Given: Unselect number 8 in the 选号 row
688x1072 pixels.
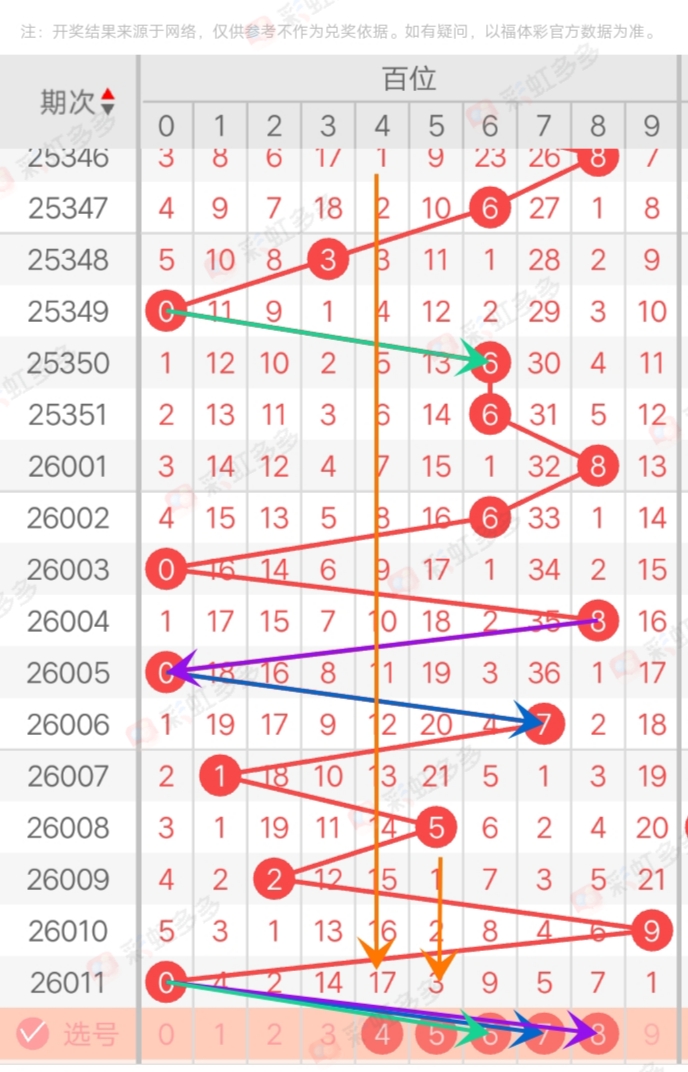Looking at the screenshot, I should pyautogui.click(x=598, y=1034).
